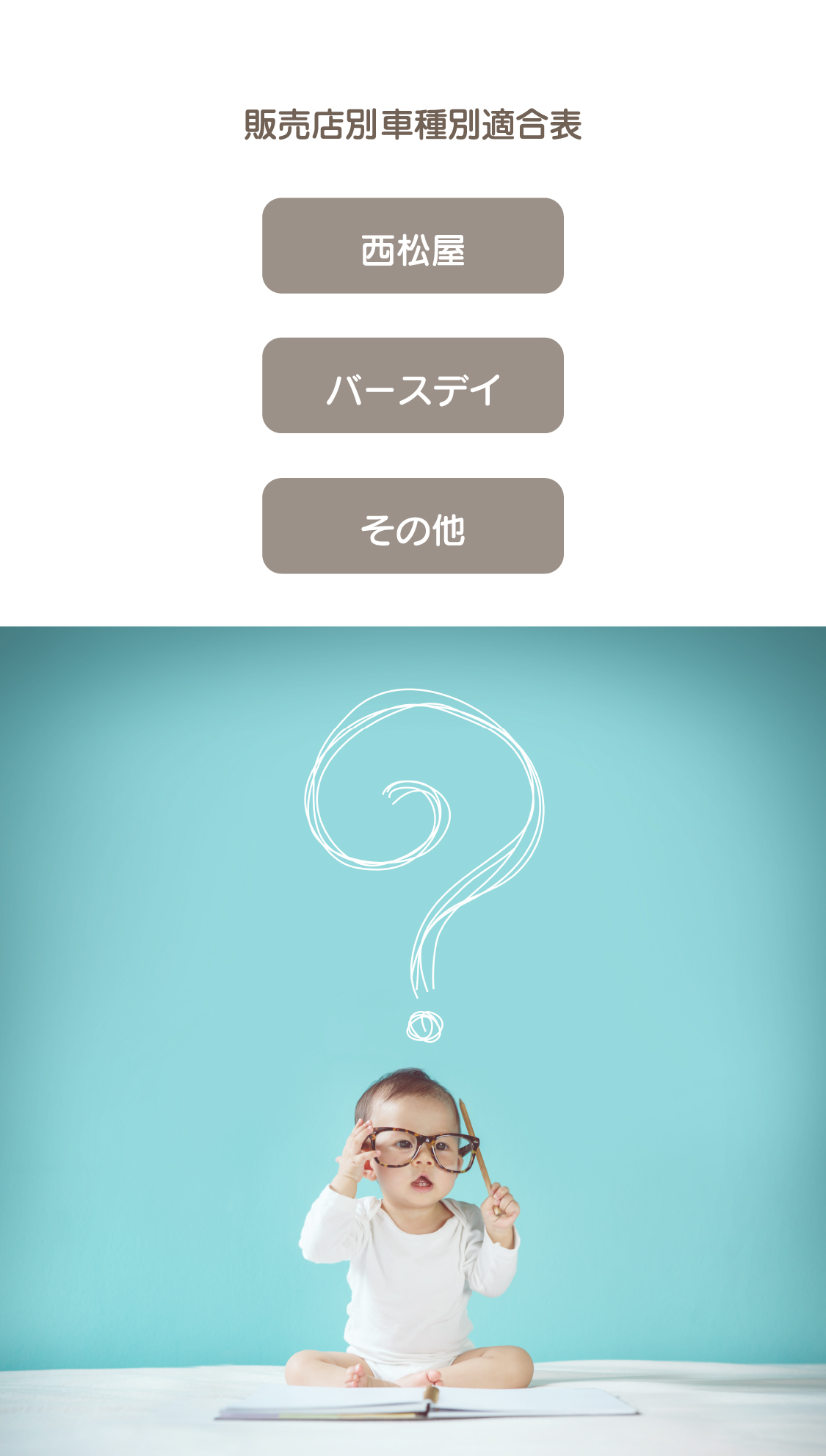
Task: Choose the その他 option
Action: click(x=413, y=526)
